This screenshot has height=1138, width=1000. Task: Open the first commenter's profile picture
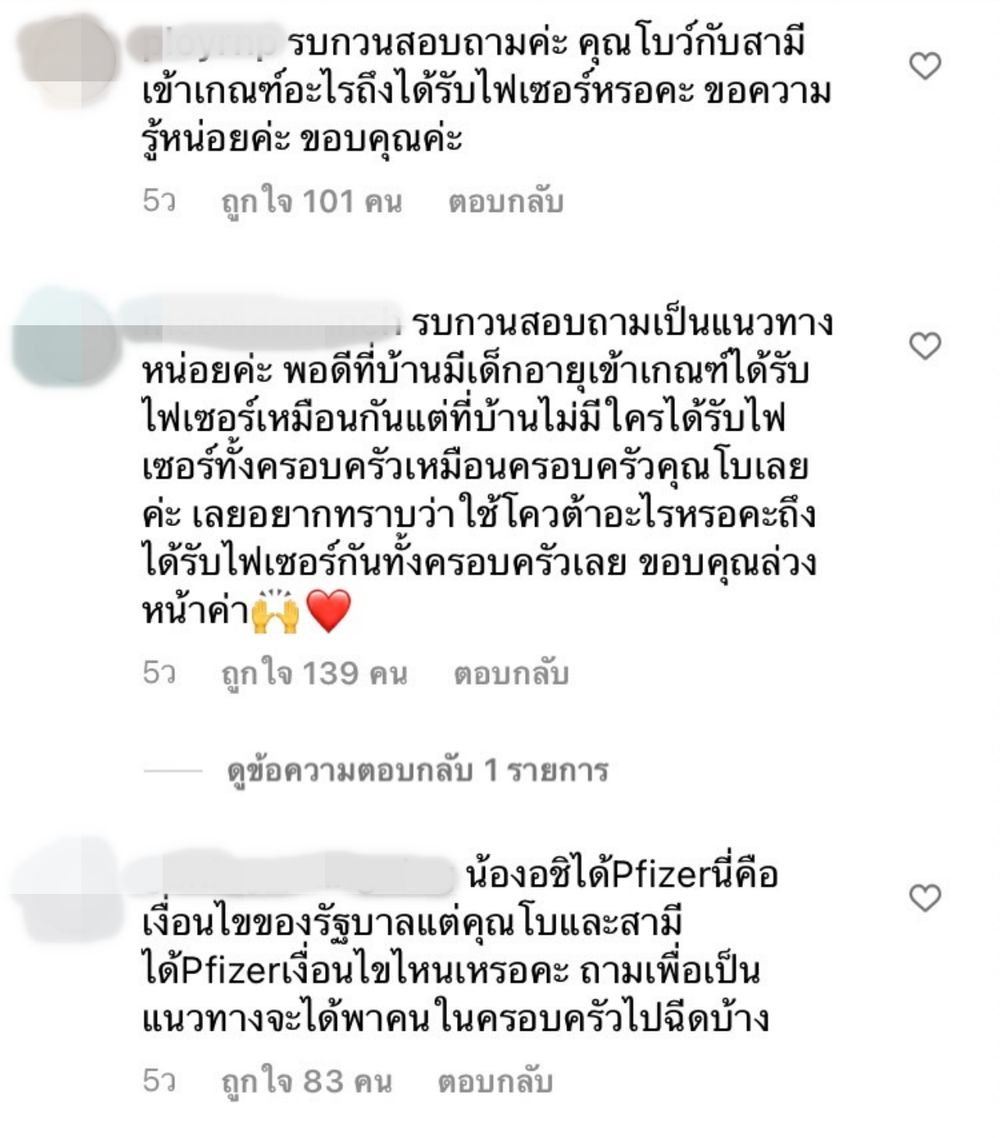(62, 65)
